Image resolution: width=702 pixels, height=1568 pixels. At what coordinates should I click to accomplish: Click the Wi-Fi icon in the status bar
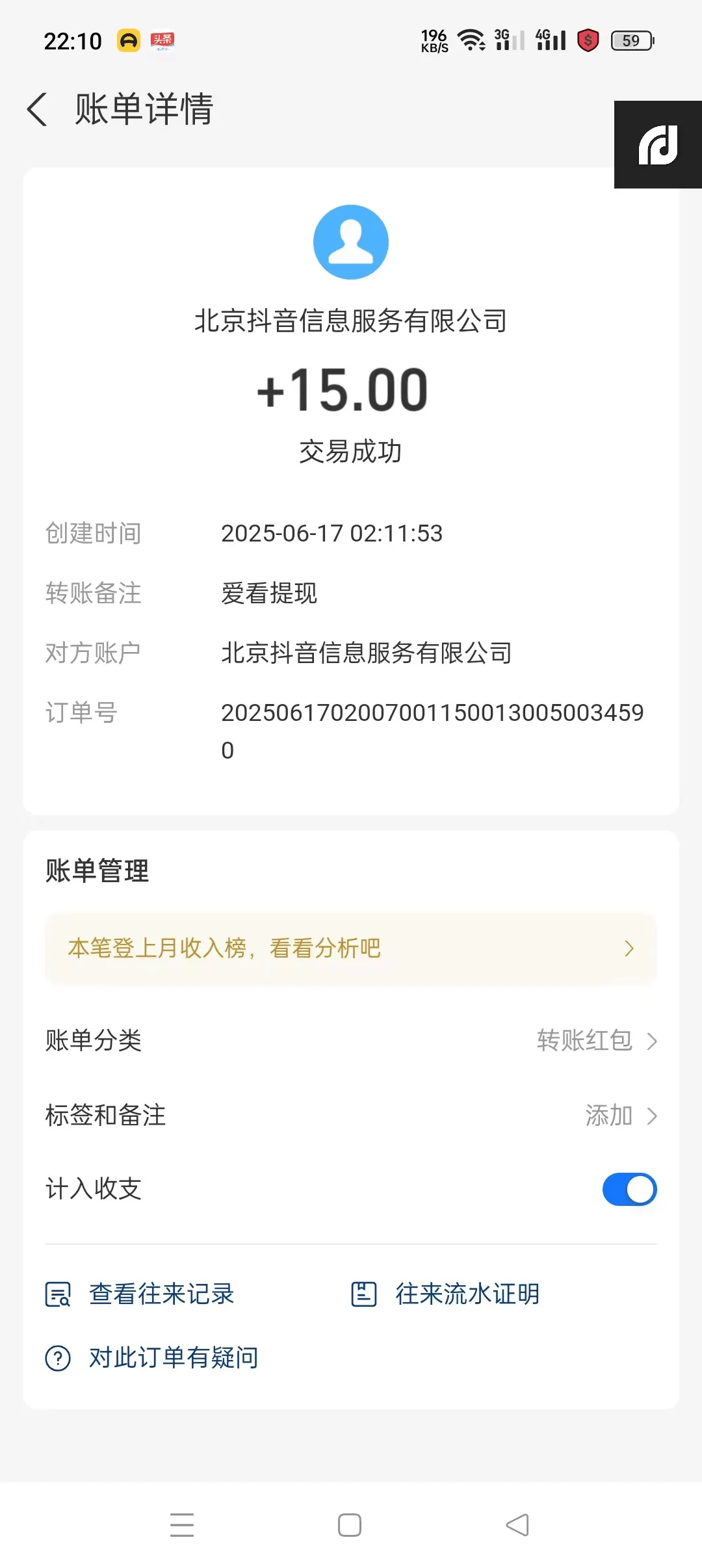pos(471,40)
